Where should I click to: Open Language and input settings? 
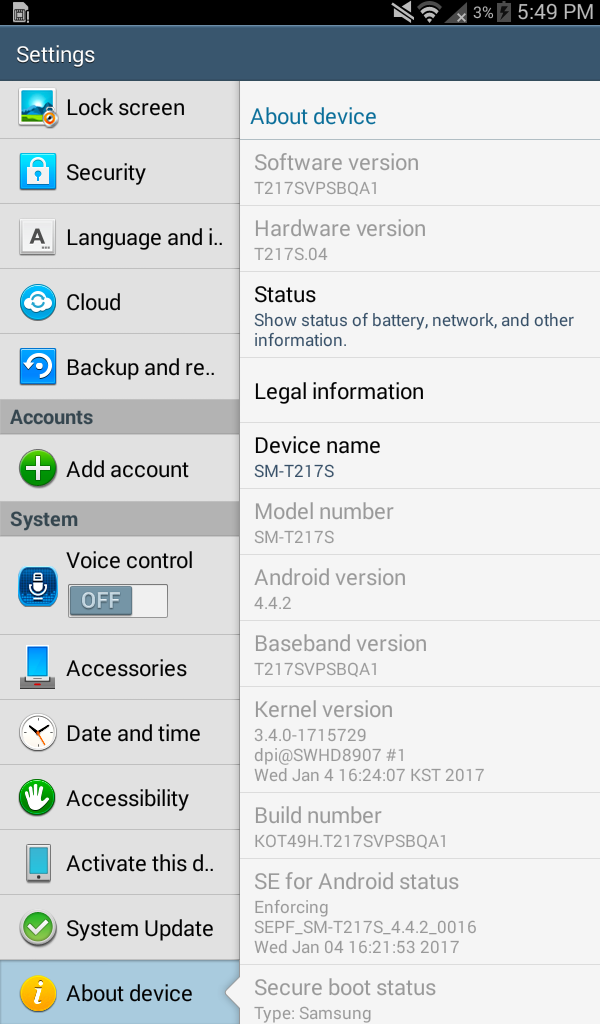(119, 237)
